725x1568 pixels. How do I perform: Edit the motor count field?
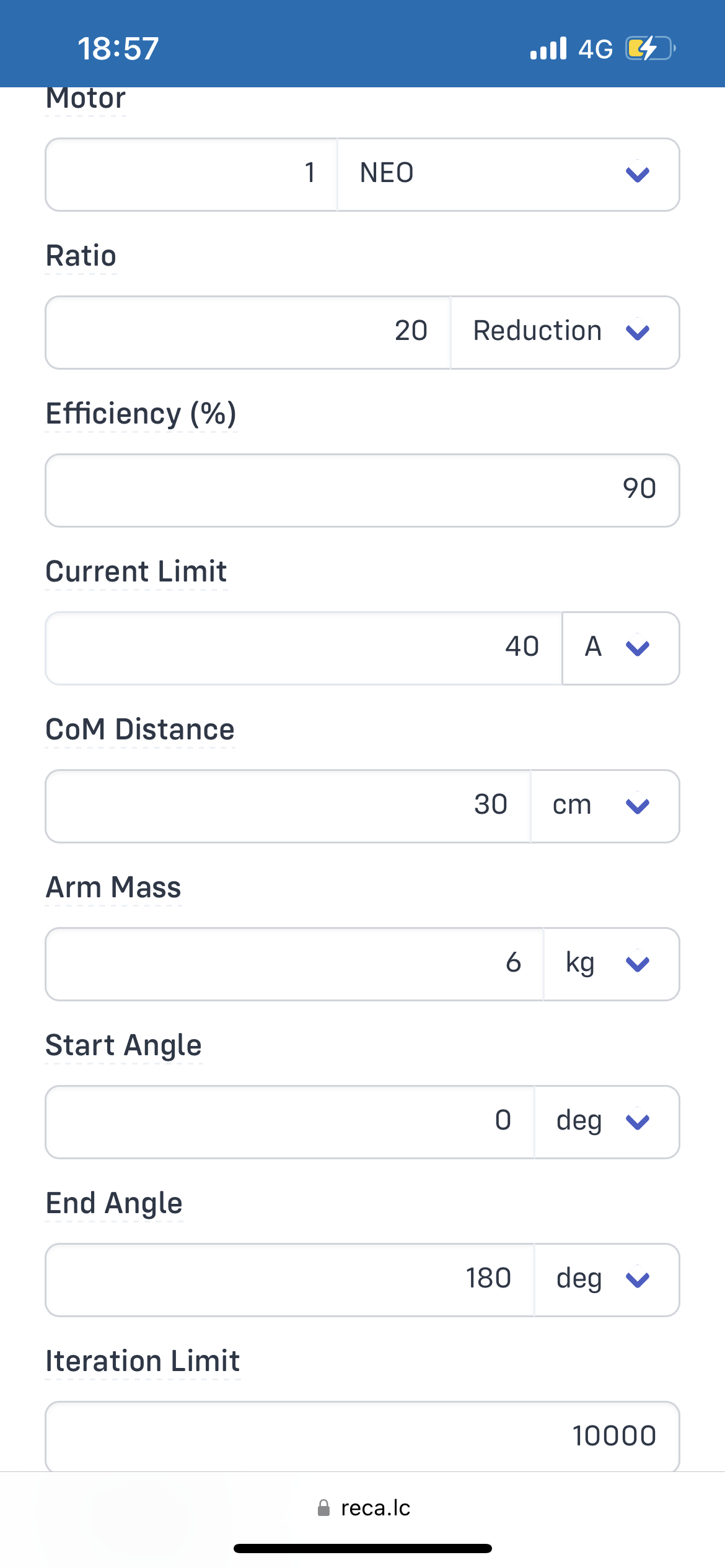[x=191, y=175]
